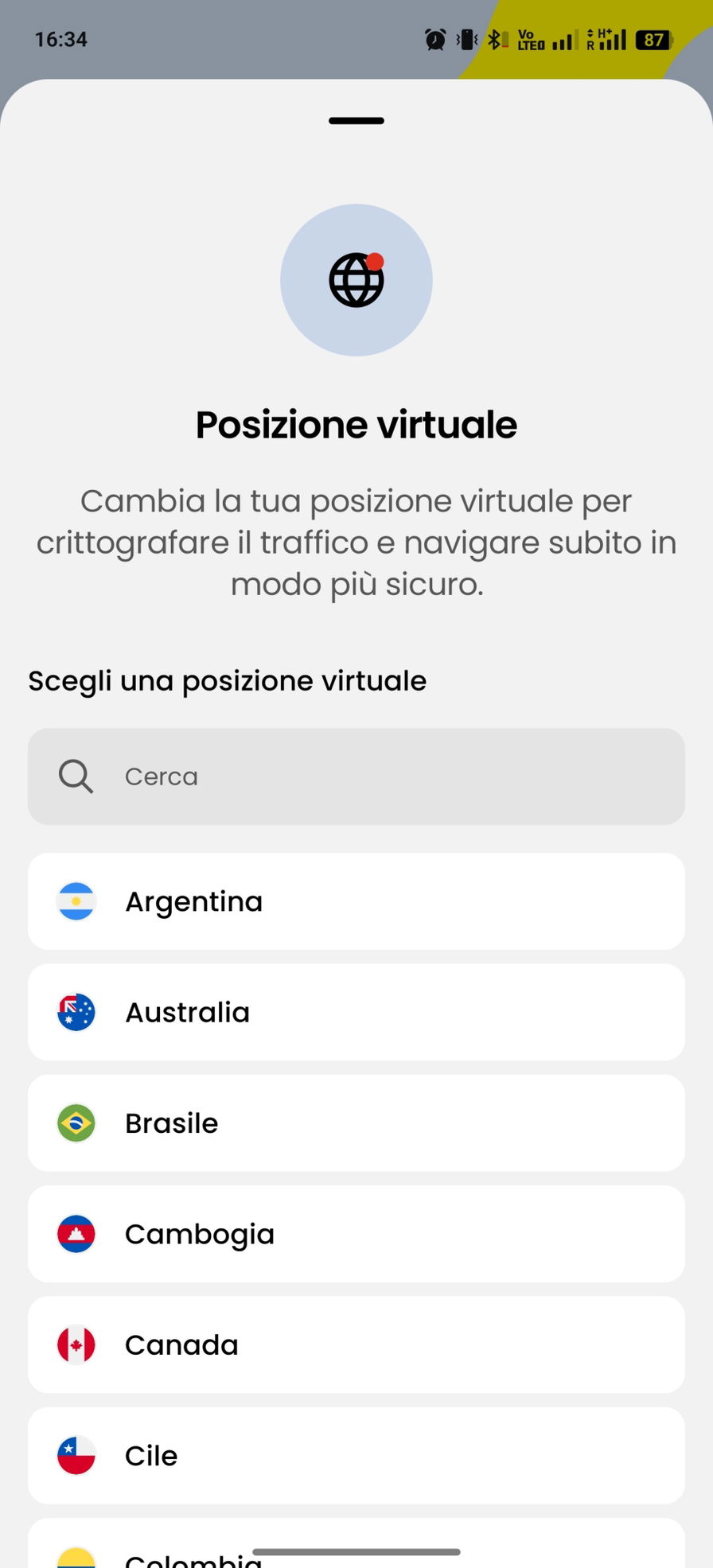Click the Cambogia flag icon
This screenshot has height=1568, width=713.
tap(76, 1234)
